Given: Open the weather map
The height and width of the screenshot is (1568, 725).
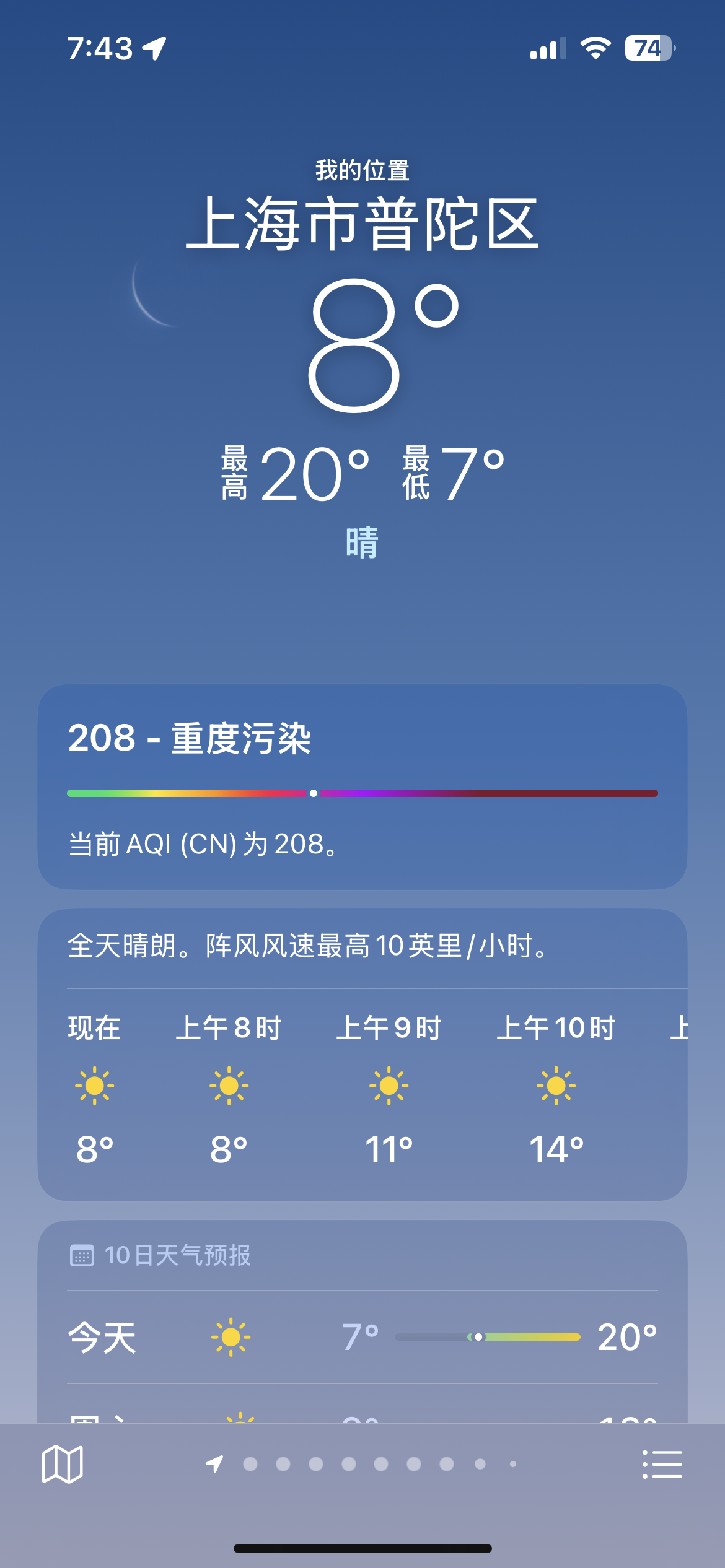Looking at the screenshot, I should pos(62,1464).
